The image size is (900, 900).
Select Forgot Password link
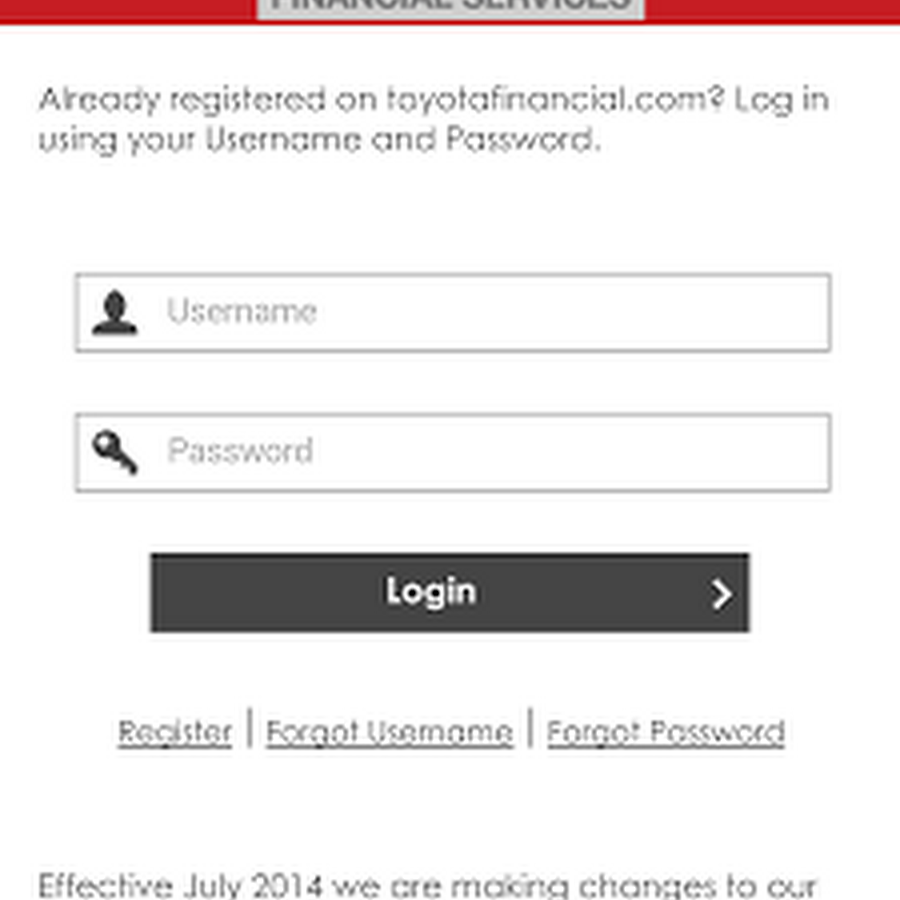pos(665,732)
